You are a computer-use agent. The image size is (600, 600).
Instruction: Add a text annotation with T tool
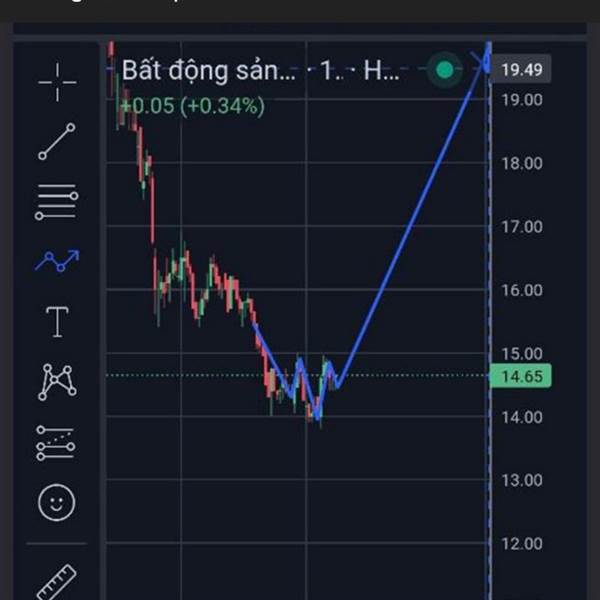57,322
